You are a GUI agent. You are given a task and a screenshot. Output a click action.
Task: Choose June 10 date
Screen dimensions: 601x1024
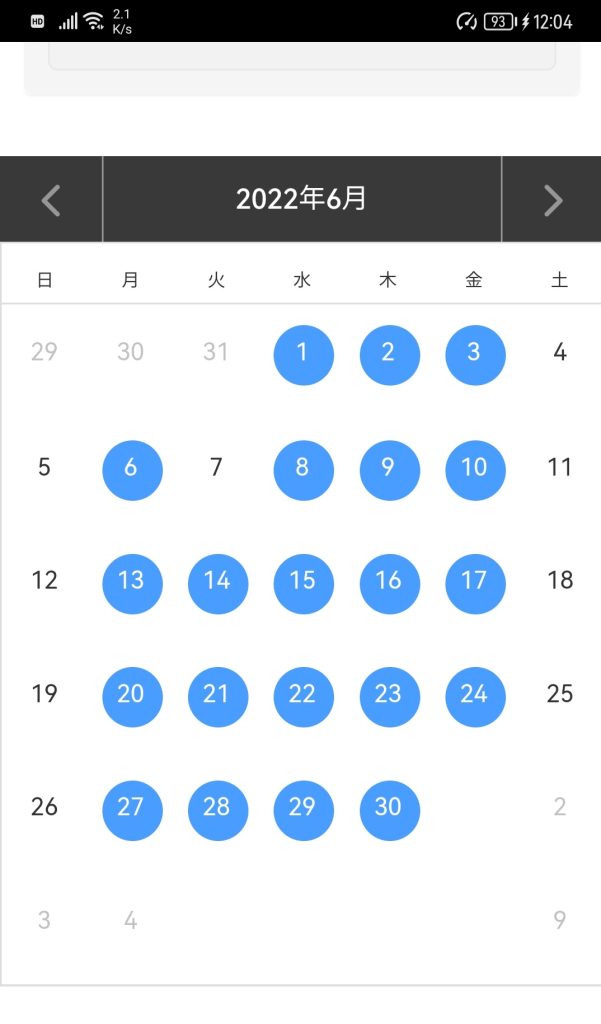point(475,470)
